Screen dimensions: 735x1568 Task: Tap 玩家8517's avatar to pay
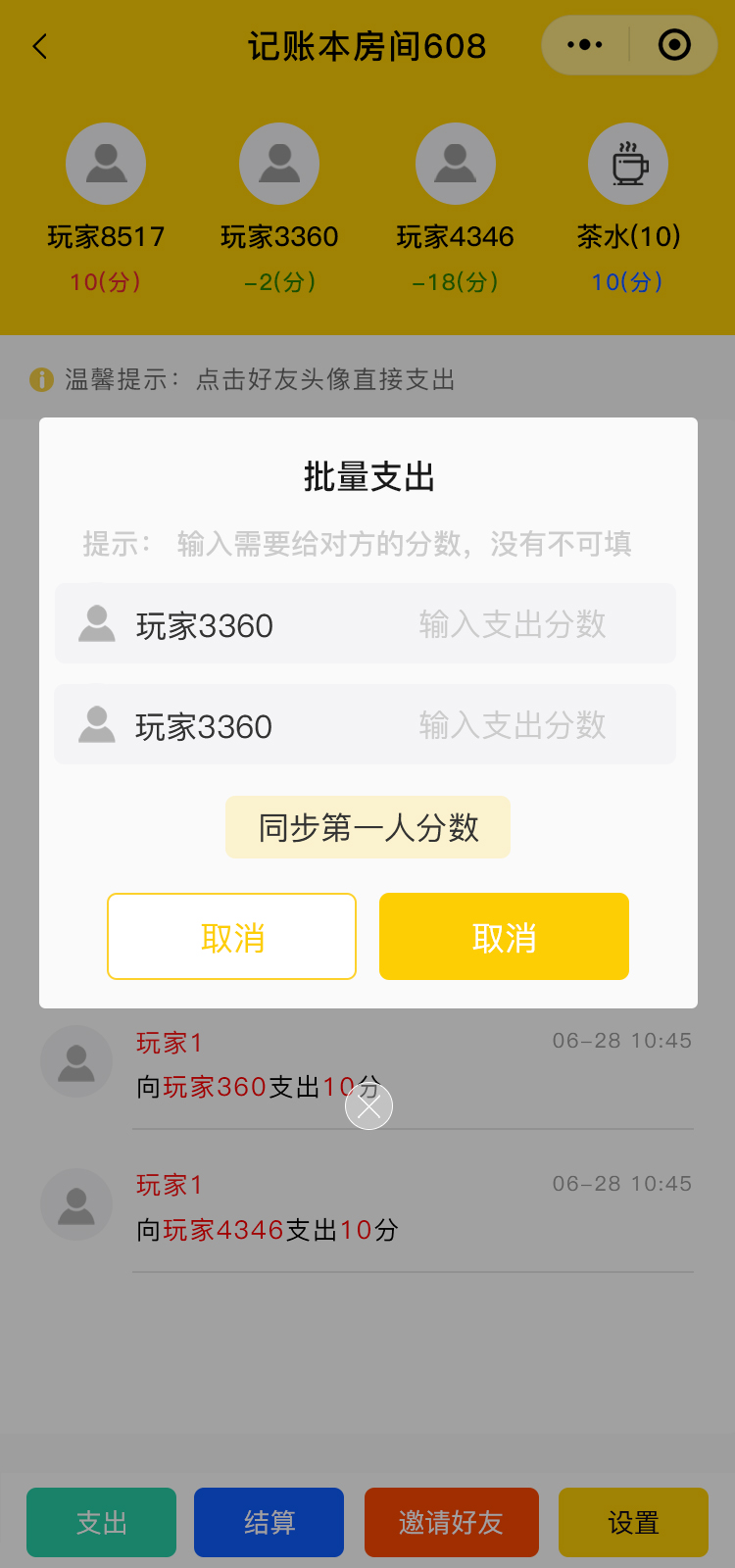(106, 164)
